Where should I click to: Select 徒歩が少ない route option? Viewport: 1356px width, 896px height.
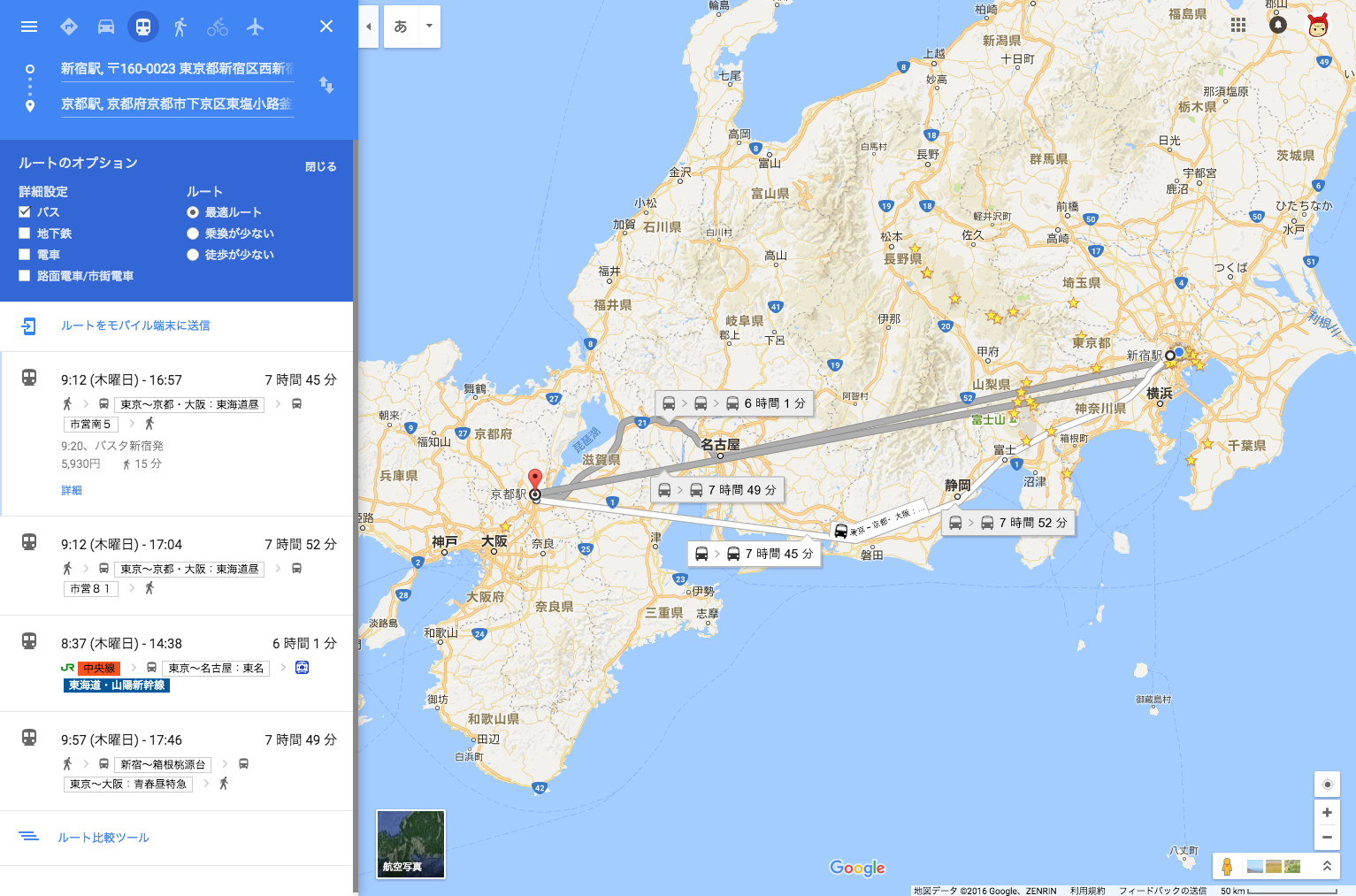[193, 255]
